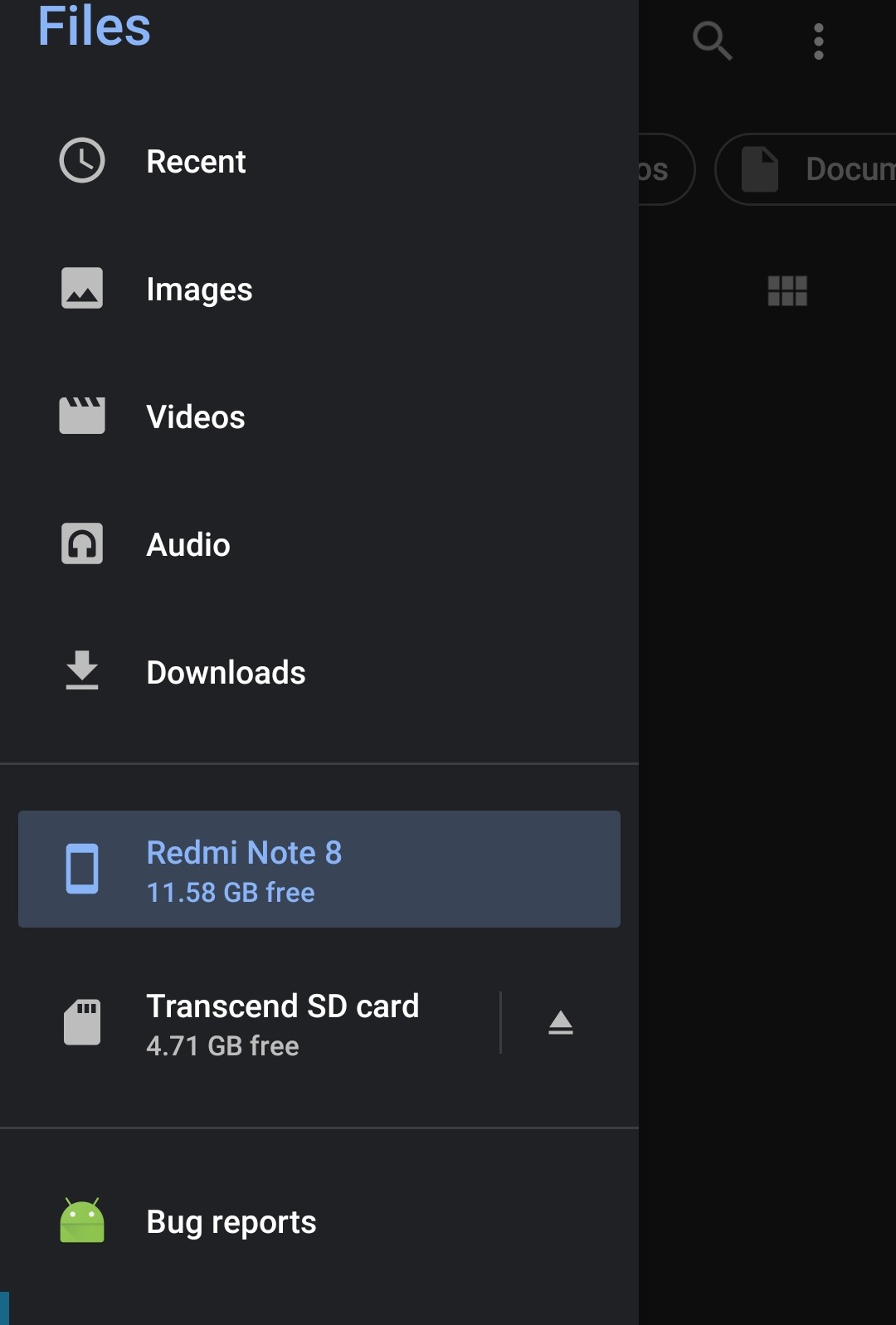Screen dimensions: 896x1325
Task: Eject the Transcend SD card
Action: click(561, 1022)
